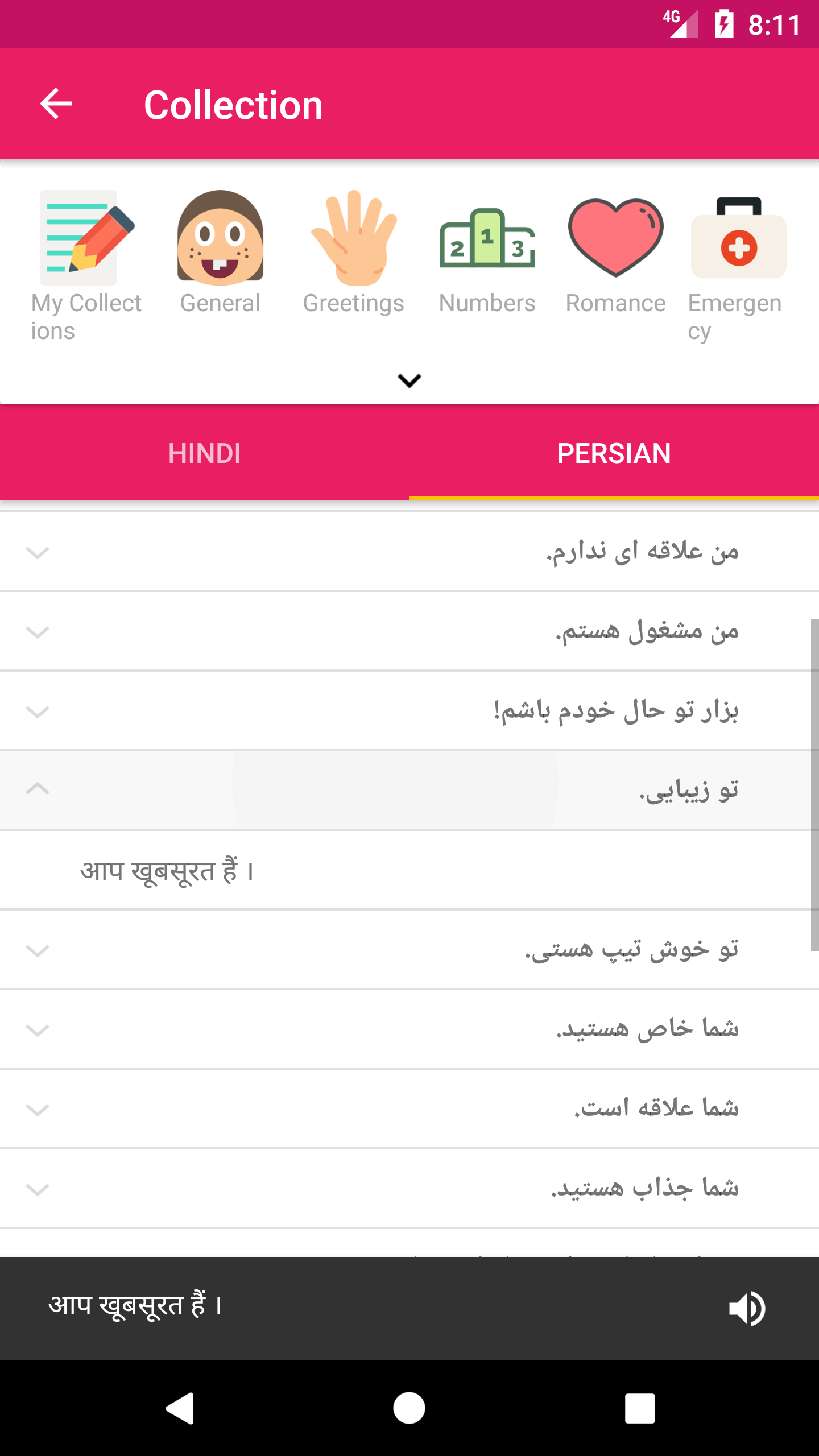Expand the phrase تو خوش تیپ هستی
819x1456 pixels.
tap(409, 950)
